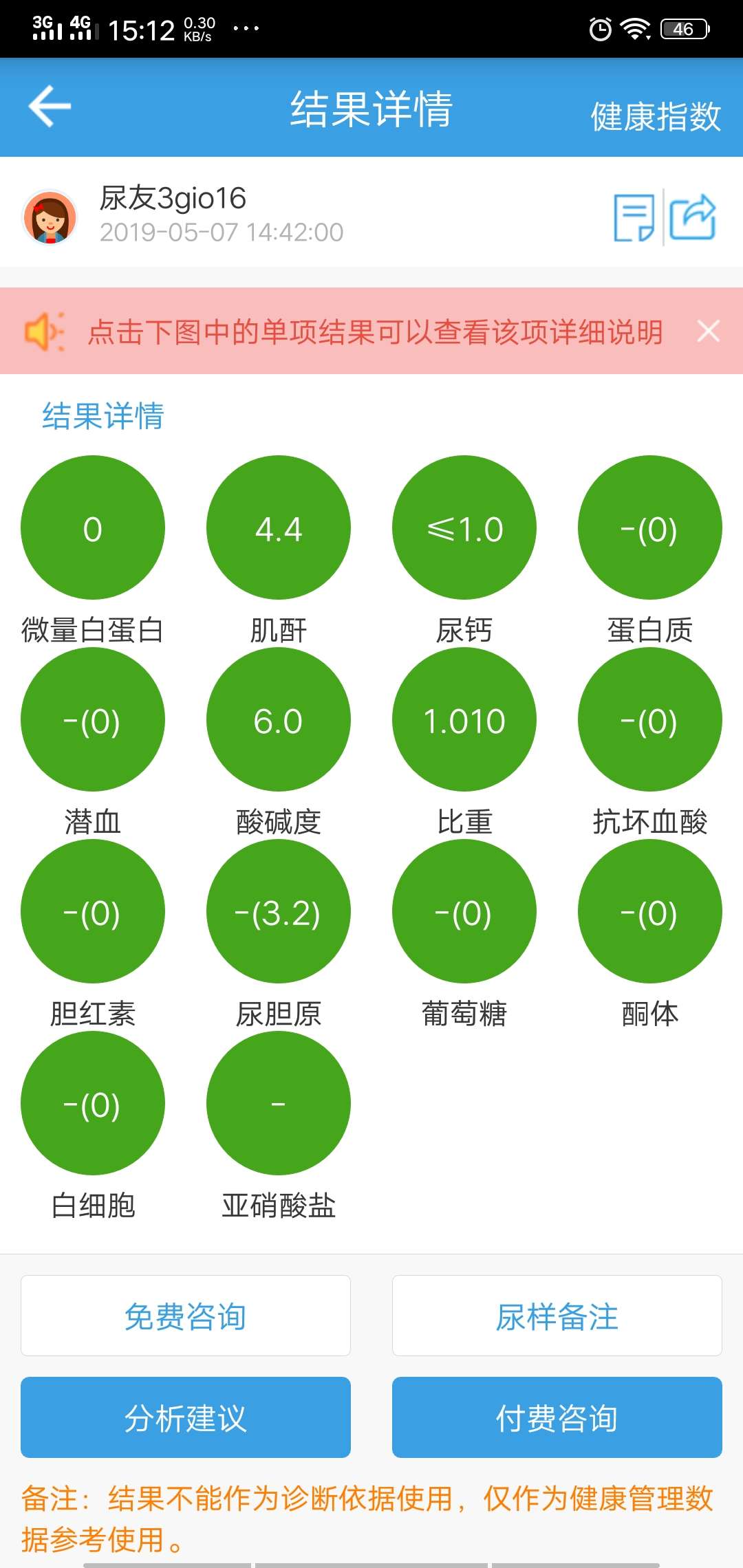This screenshot has height=1568, width=743.
Task: Open details for 尿钙
Action: 464,527
